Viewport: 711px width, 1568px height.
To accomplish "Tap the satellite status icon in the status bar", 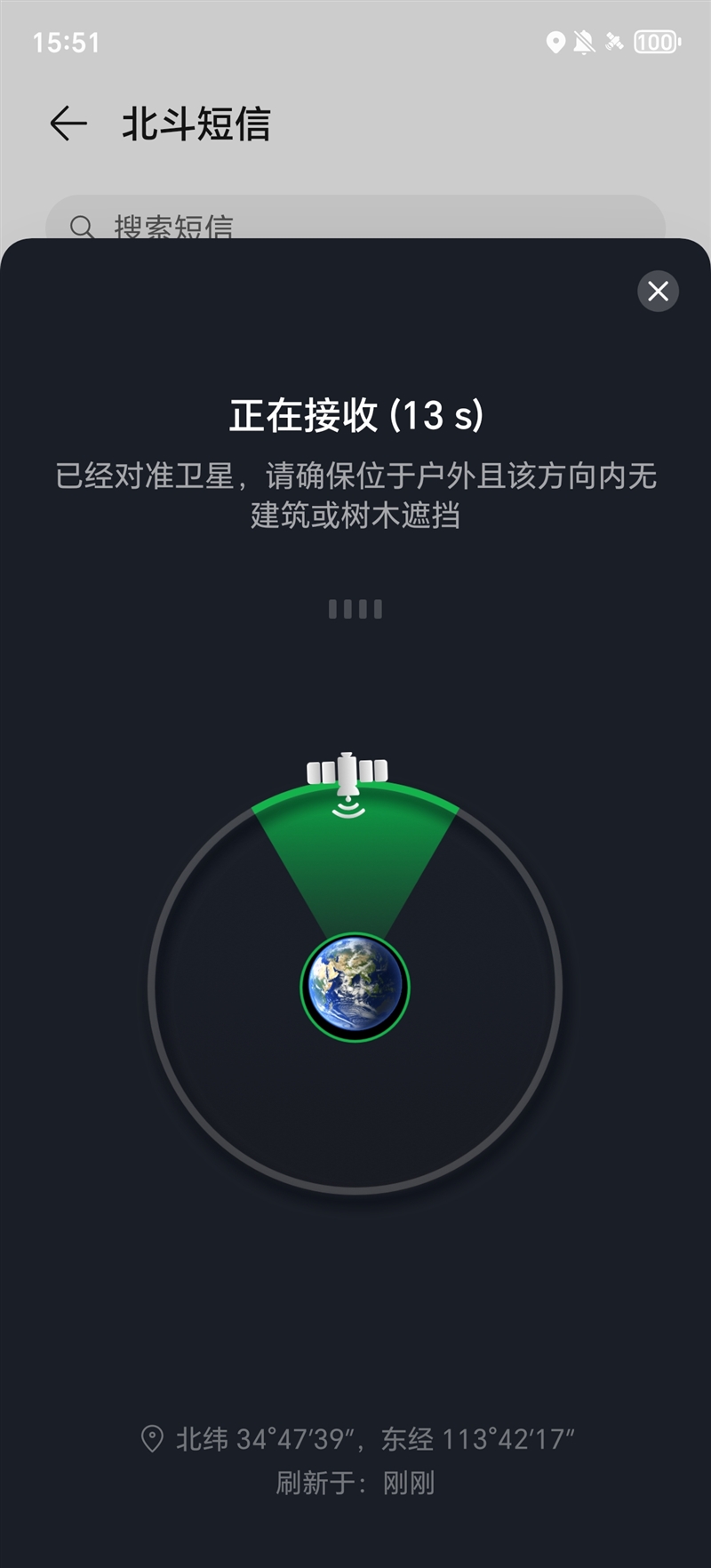I will tap(615, 39).
